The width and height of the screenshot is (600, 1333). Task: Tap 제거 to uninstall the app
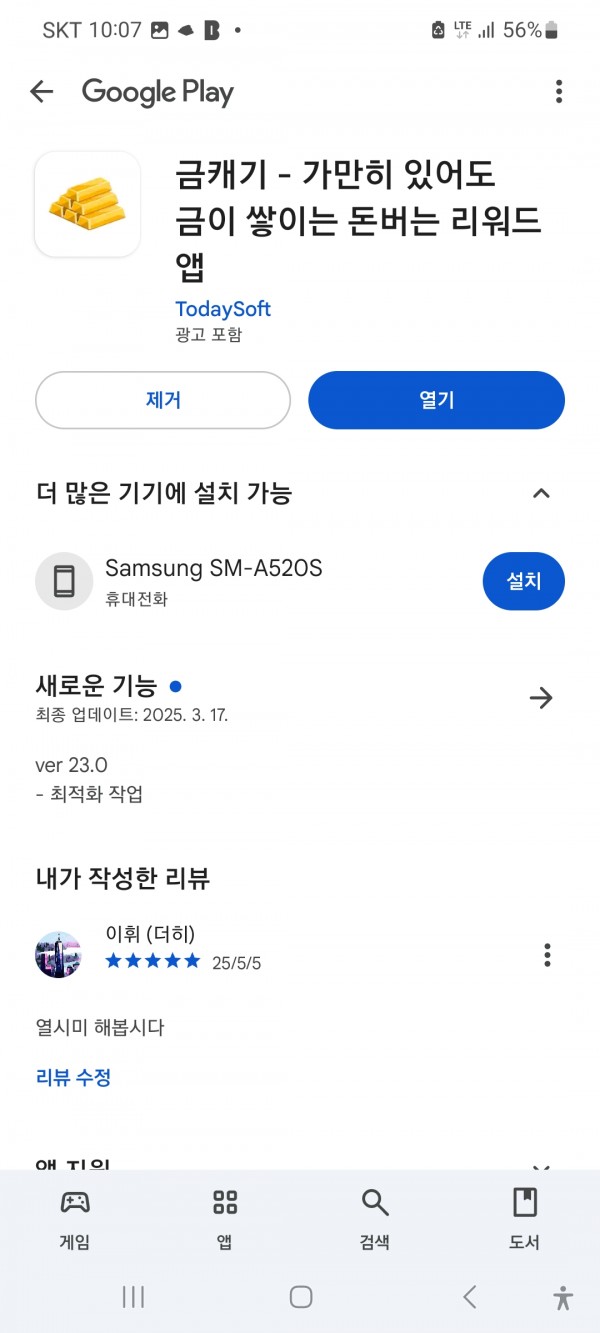(163, 400)
